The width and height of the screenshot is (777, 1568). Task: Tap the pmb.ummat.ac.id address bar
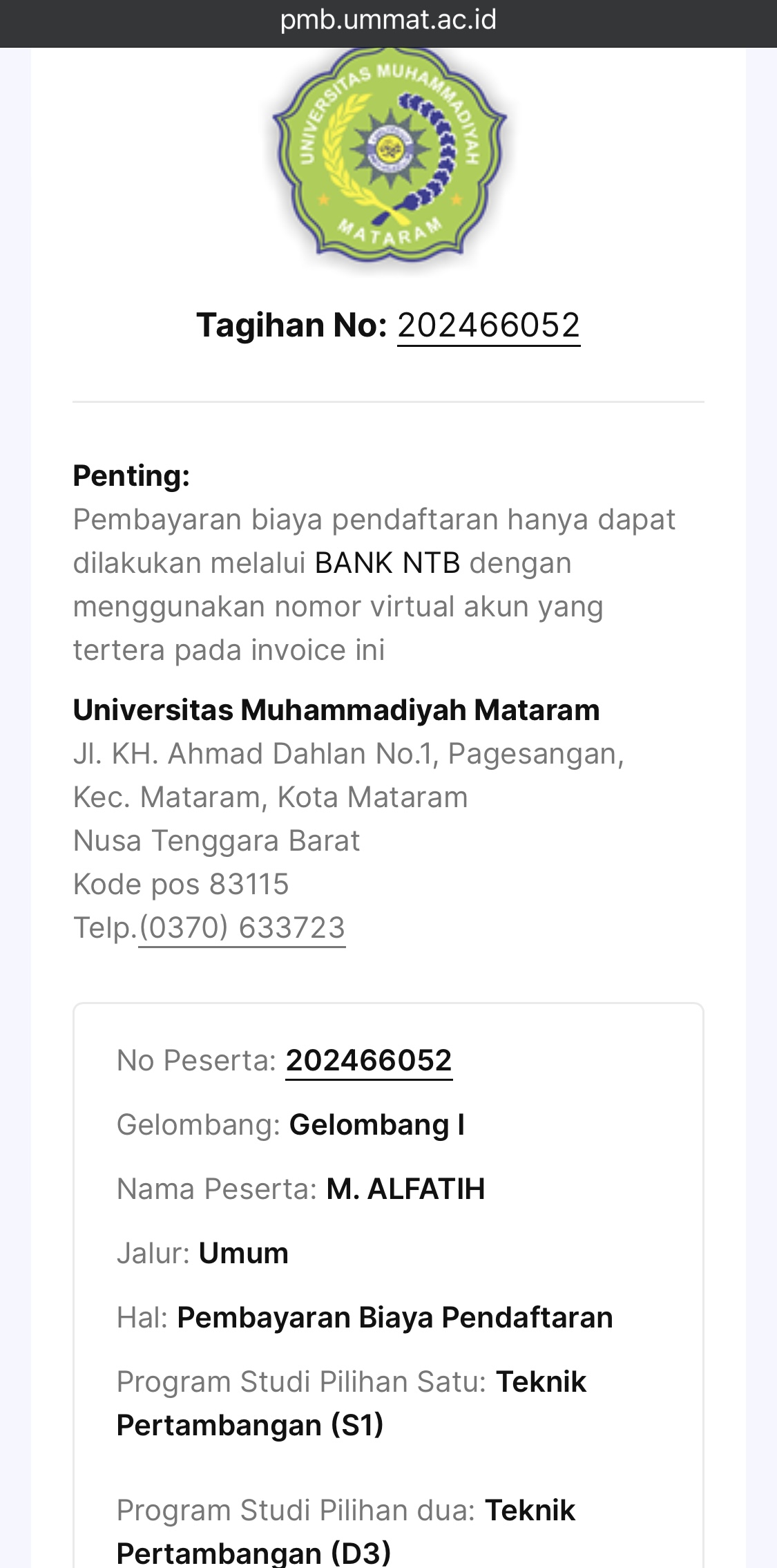(388, 20)
